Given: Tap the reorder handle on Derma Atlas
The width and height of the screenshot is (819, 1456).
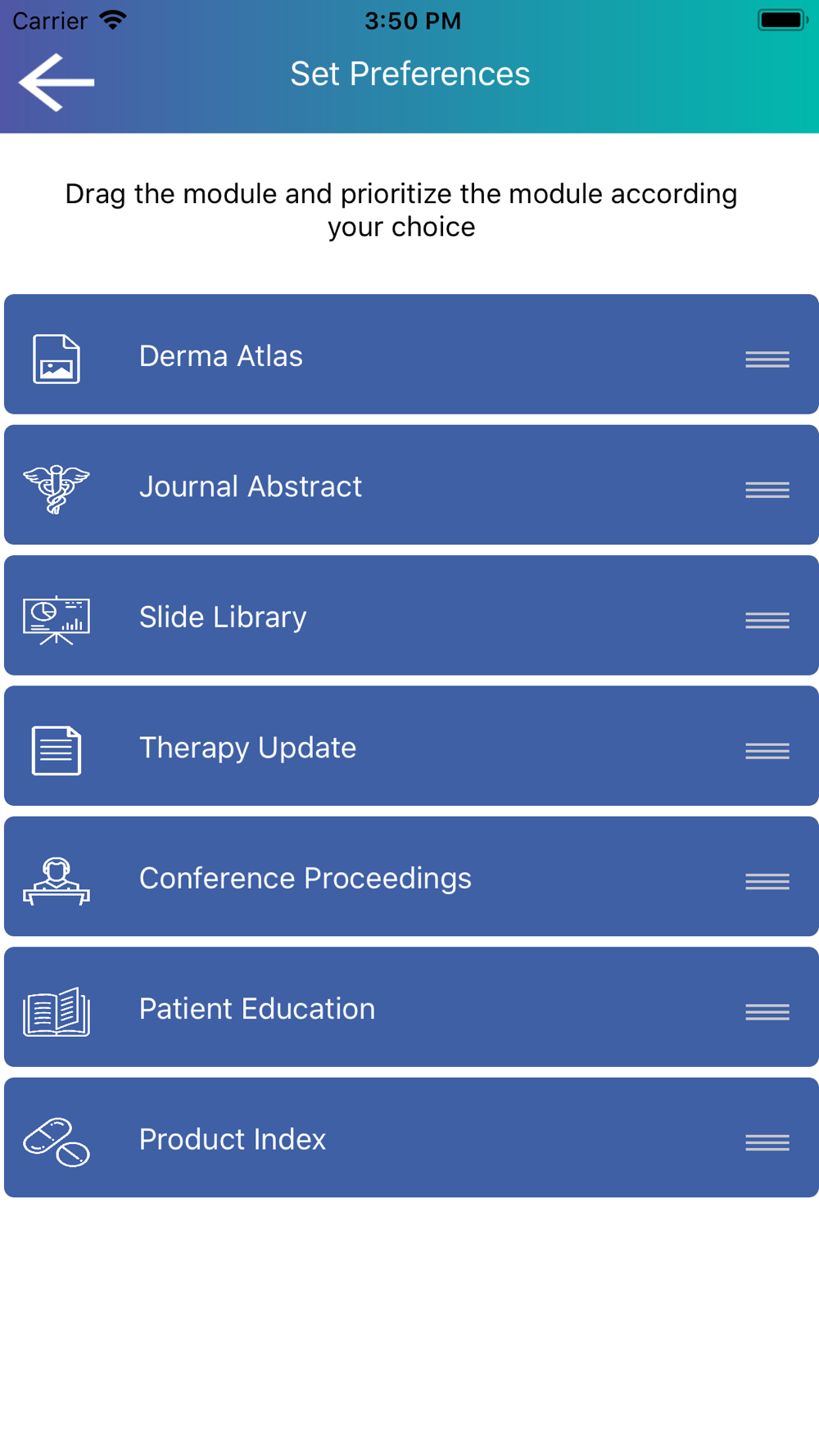Looking at the screenshot, I should click(x=767, y=359).
